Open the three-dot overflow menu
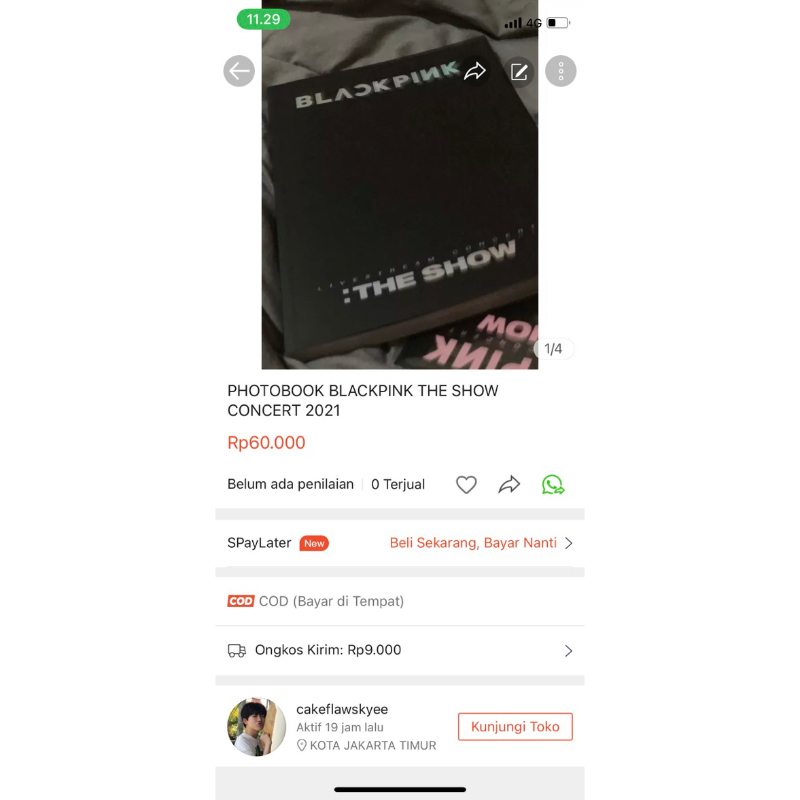This screenshot has width=800, height=800. pyautogui.click(x=561, y=71)
